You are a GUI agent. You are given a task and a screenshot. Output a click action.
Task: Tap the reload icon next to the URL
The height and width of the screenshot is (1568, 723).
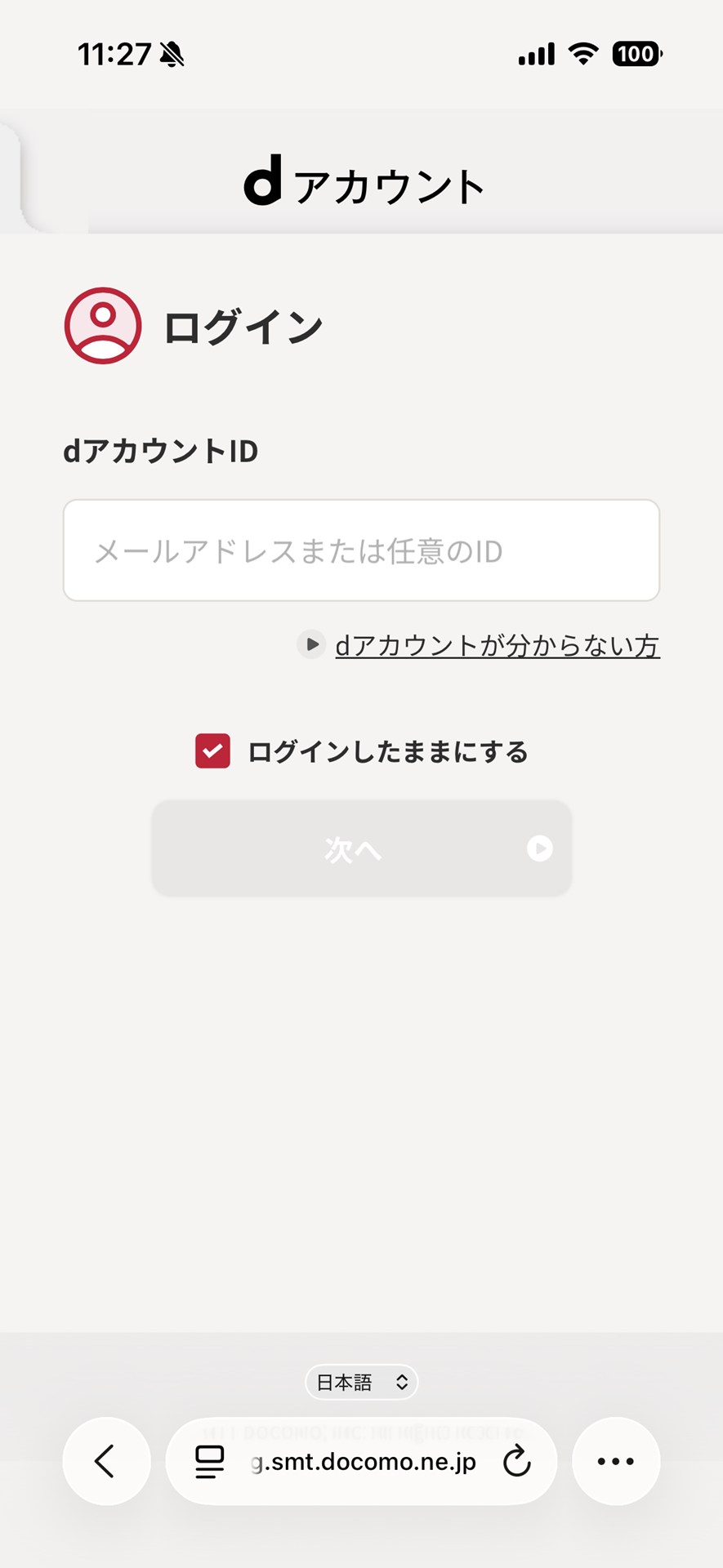click(514, 1461)
